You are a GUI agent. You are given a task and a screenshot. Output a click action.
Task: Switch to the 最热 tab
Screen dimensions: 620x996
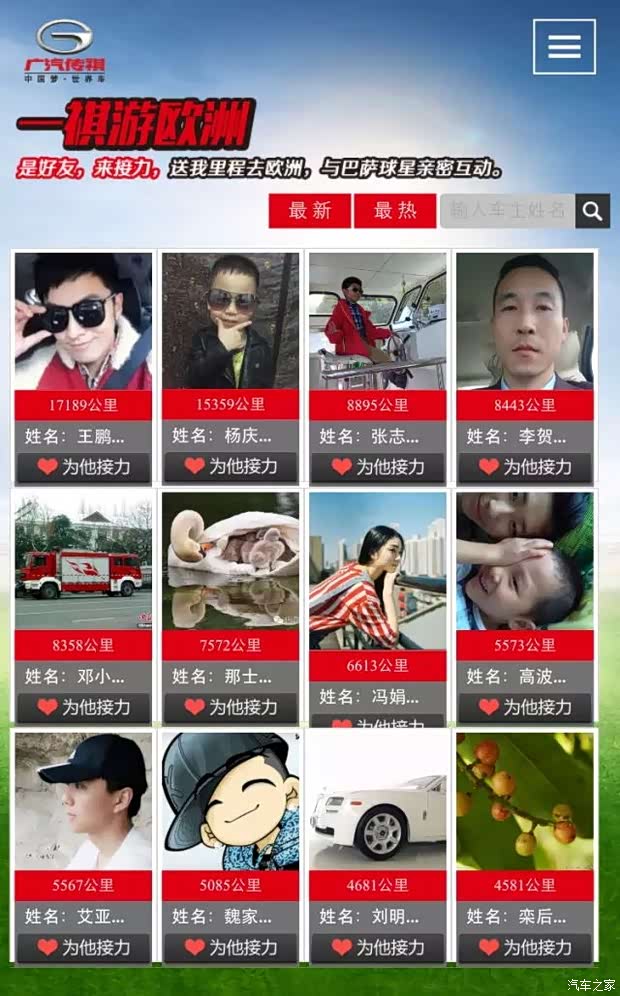395,211
